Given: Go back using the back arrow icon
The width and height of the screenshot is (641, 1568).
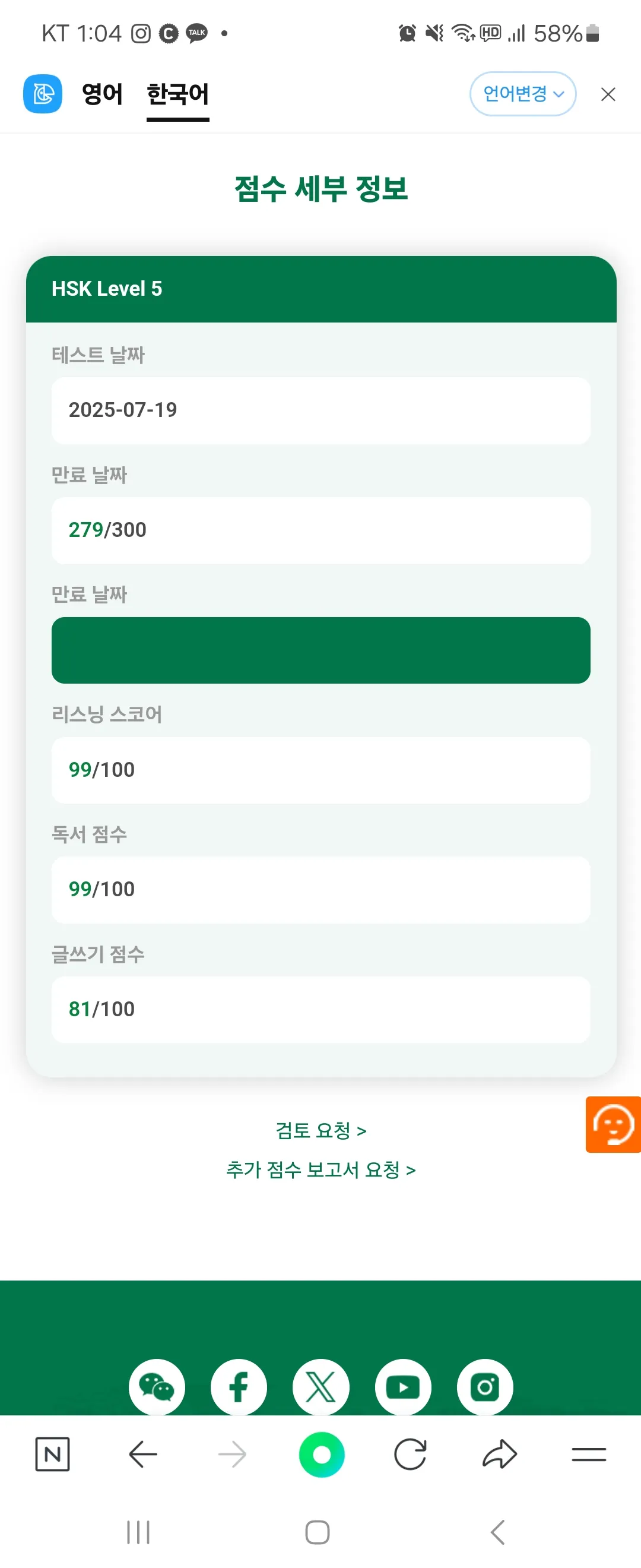Looking at the screenshot, I should pos(143,1455).
